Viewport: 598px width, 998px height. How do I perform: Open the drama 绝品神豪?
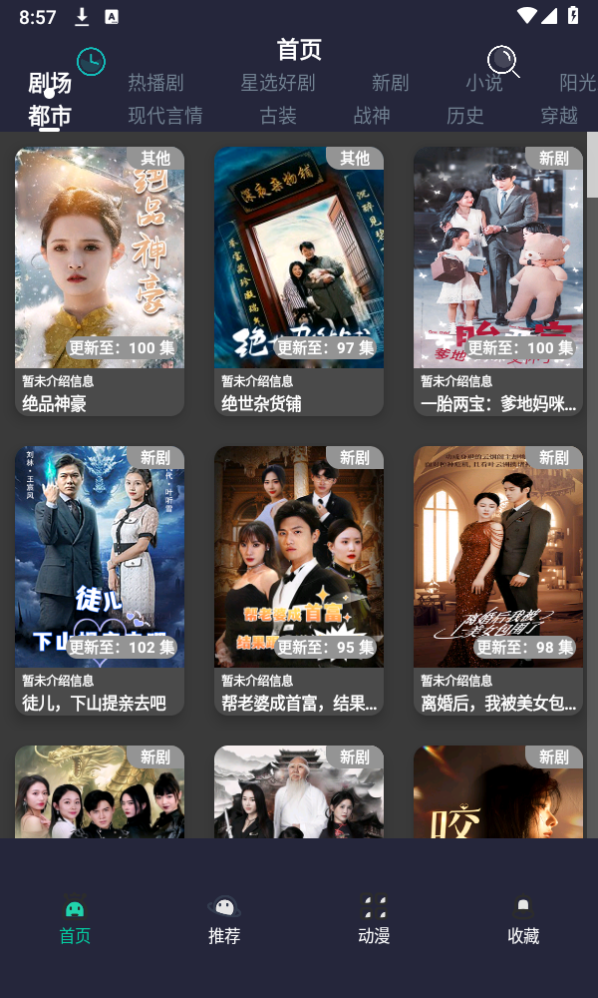[100, 281]
